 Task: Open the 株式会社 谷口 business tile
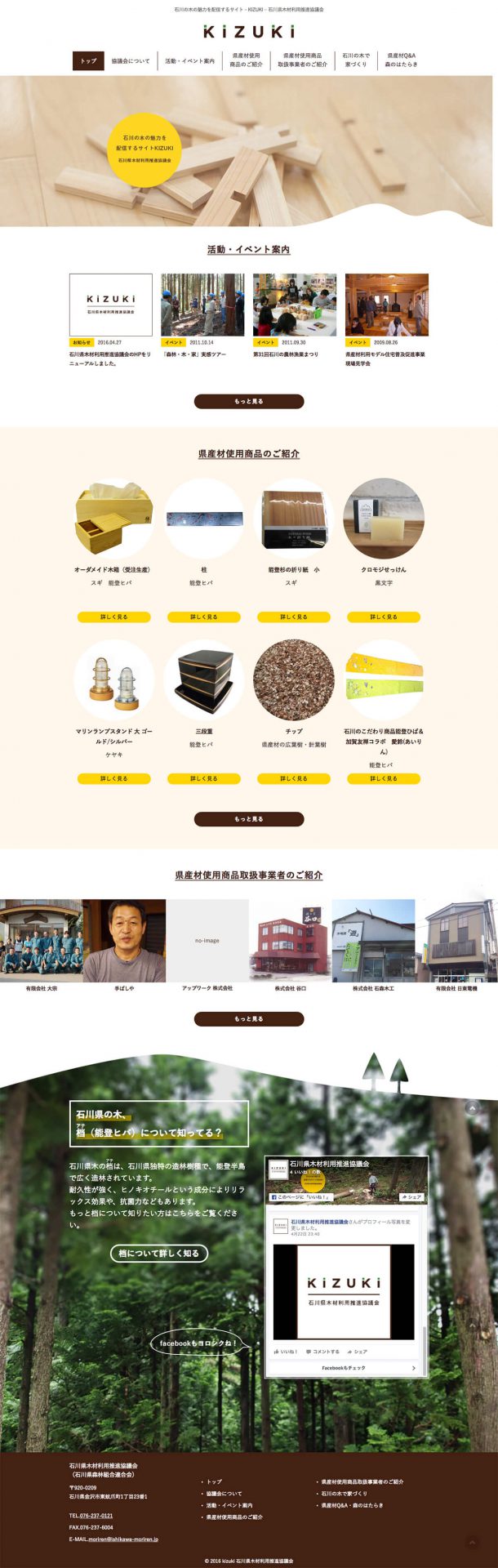[x=290, y=941]
